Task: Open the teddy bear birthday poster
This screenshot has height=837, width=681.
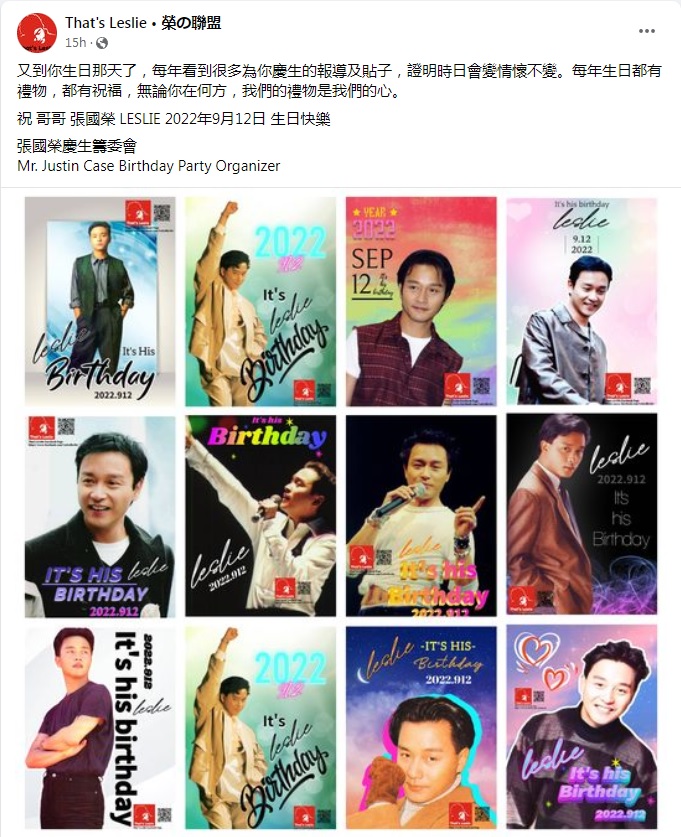Action: pos(421,727)
